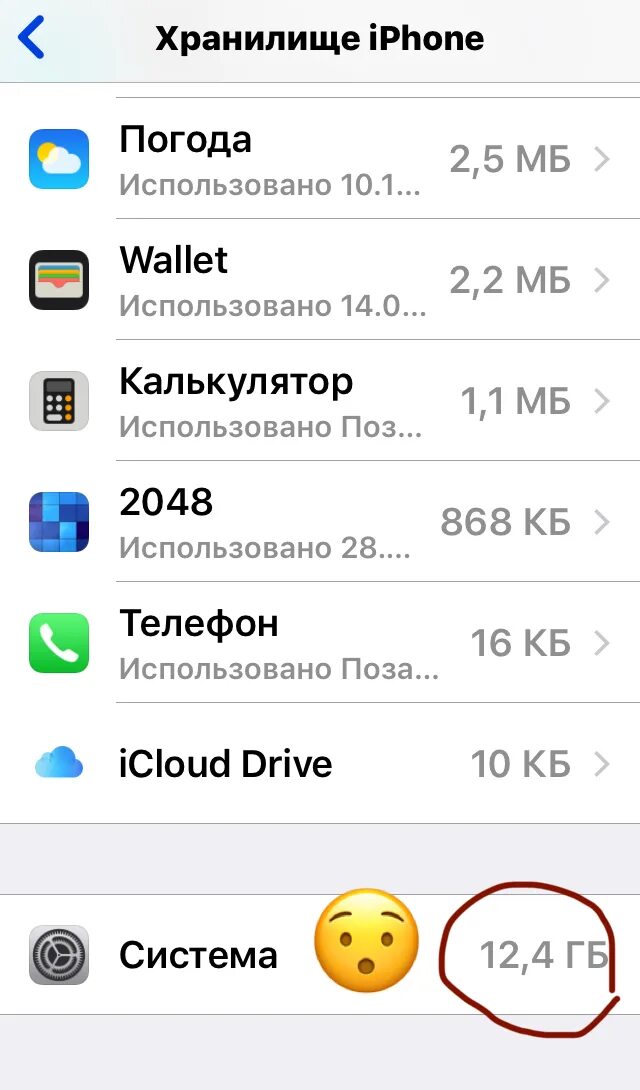The width and height of the screenshot is (640, 1090).
Task: Select the Калькулятор row
Action: point(320,400)
